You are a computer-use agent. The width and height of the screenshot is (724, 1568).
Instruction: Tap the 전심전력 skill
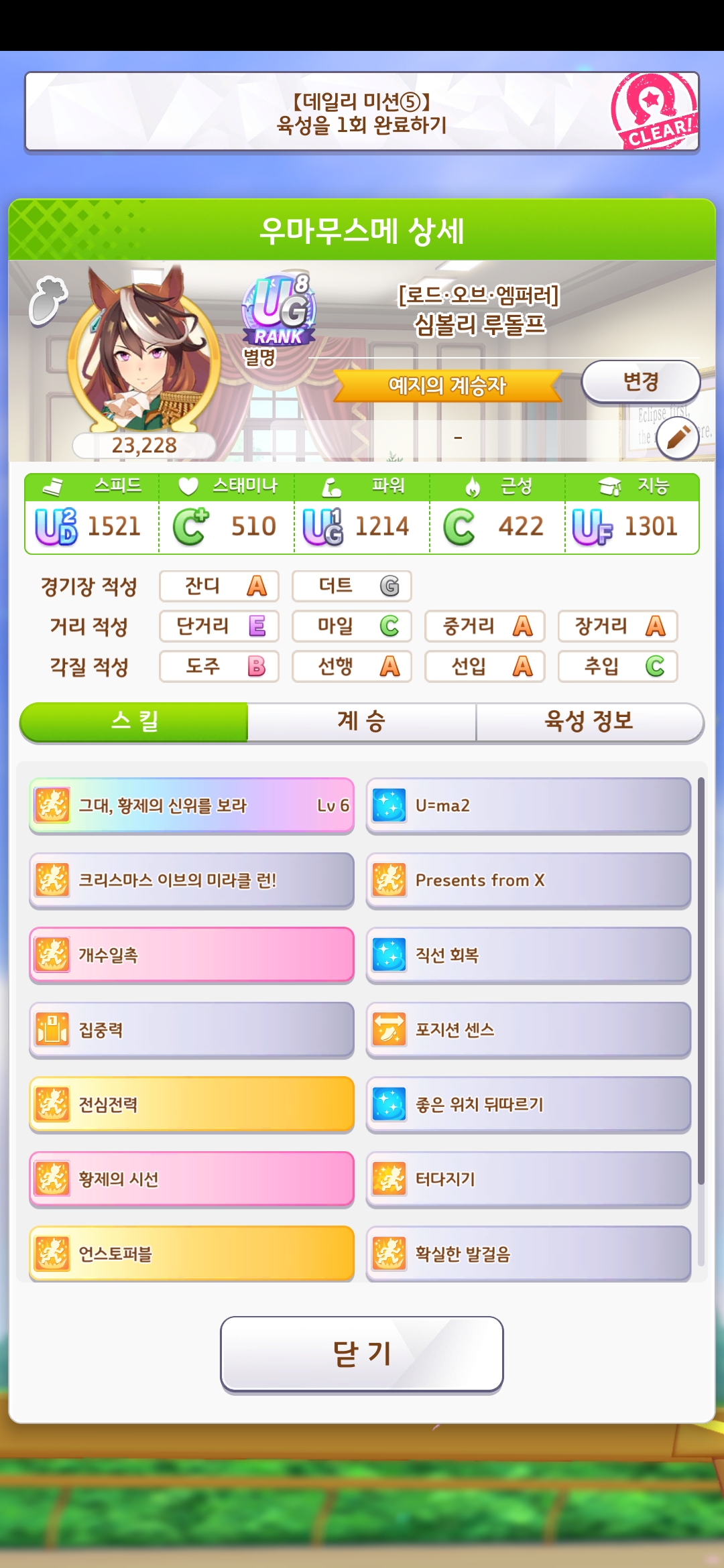coord(192,1104)
